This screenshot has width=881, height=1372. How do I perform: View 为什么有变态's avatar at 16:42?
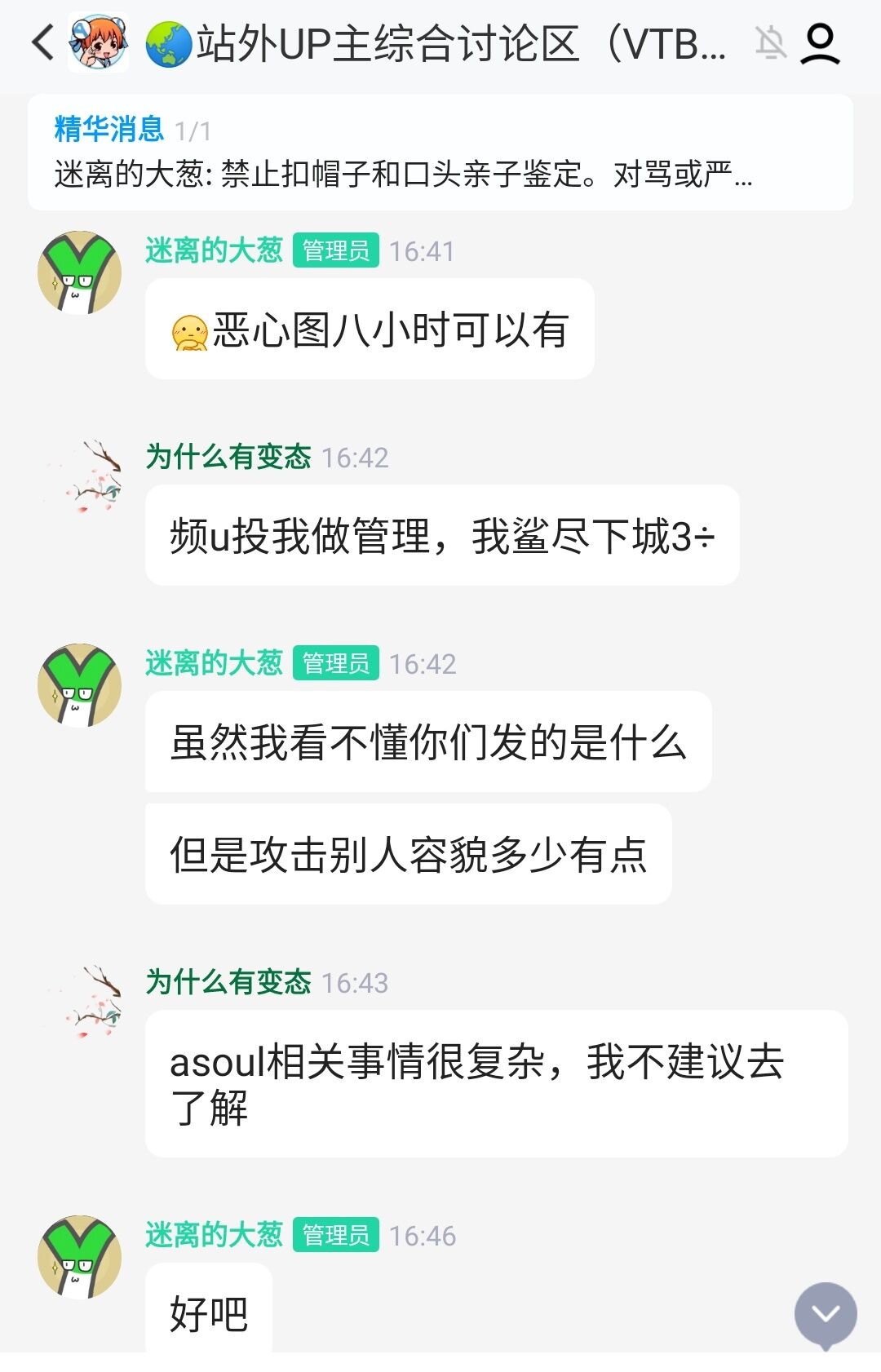click(80, 479)
